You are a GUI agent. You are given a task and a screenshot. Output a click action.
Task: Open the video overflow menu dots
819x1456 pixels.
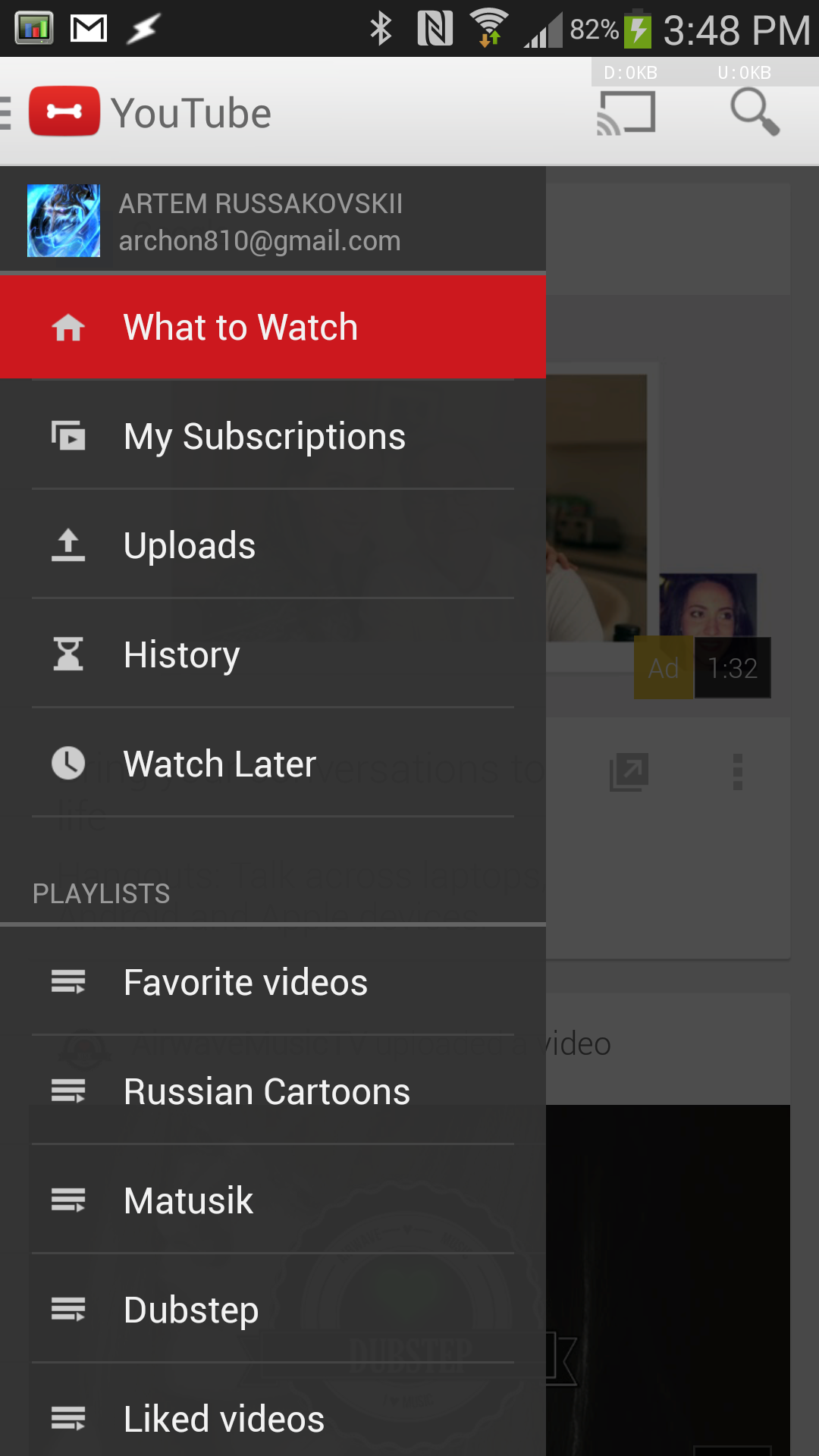point(738,772)
